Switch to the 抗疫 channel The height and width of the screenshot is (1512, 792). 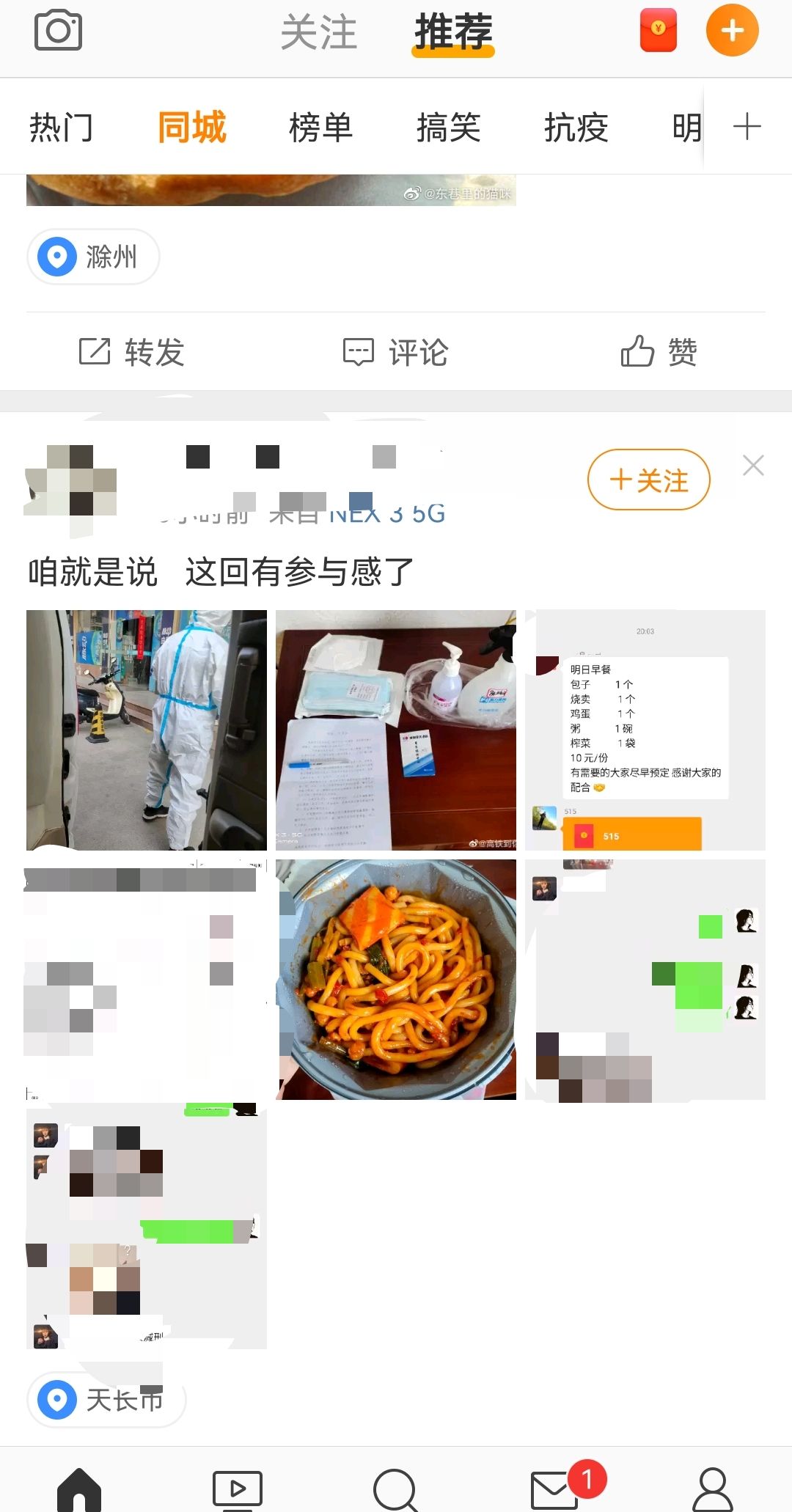(576, 128)
